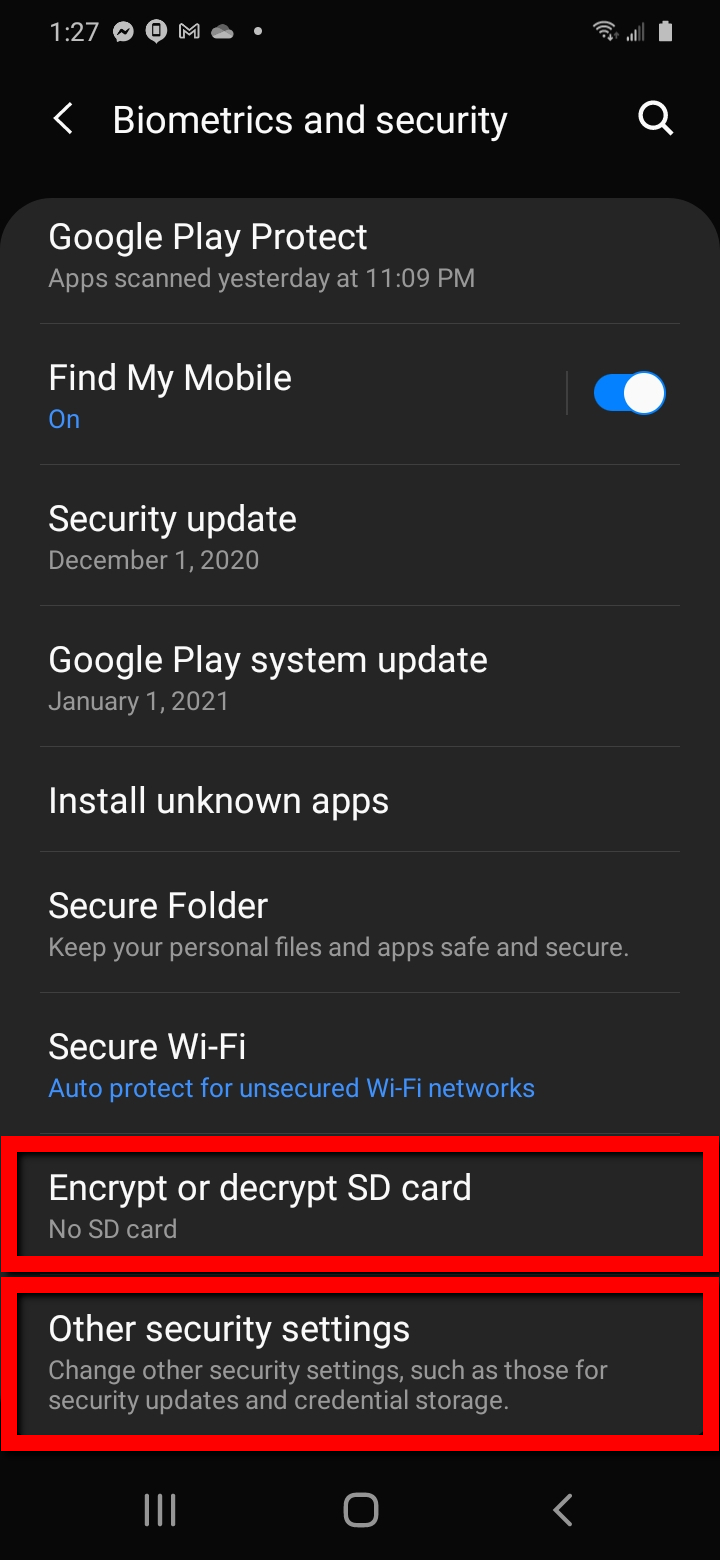Viewport: 720px width, 1560px height.
Task: Open Google Play Protect
Action: [360, 257]
